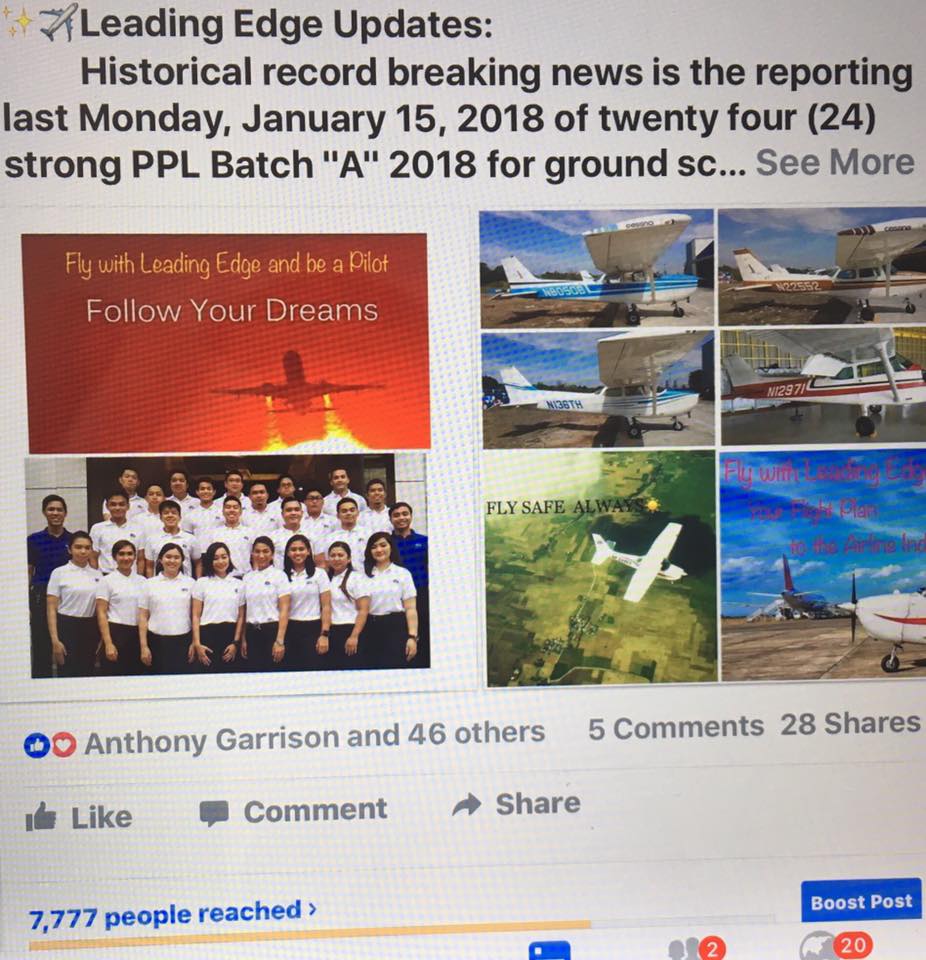View the 28 Shares
The height and width of the screenshot is (960, 926).
tap(850, 725)
